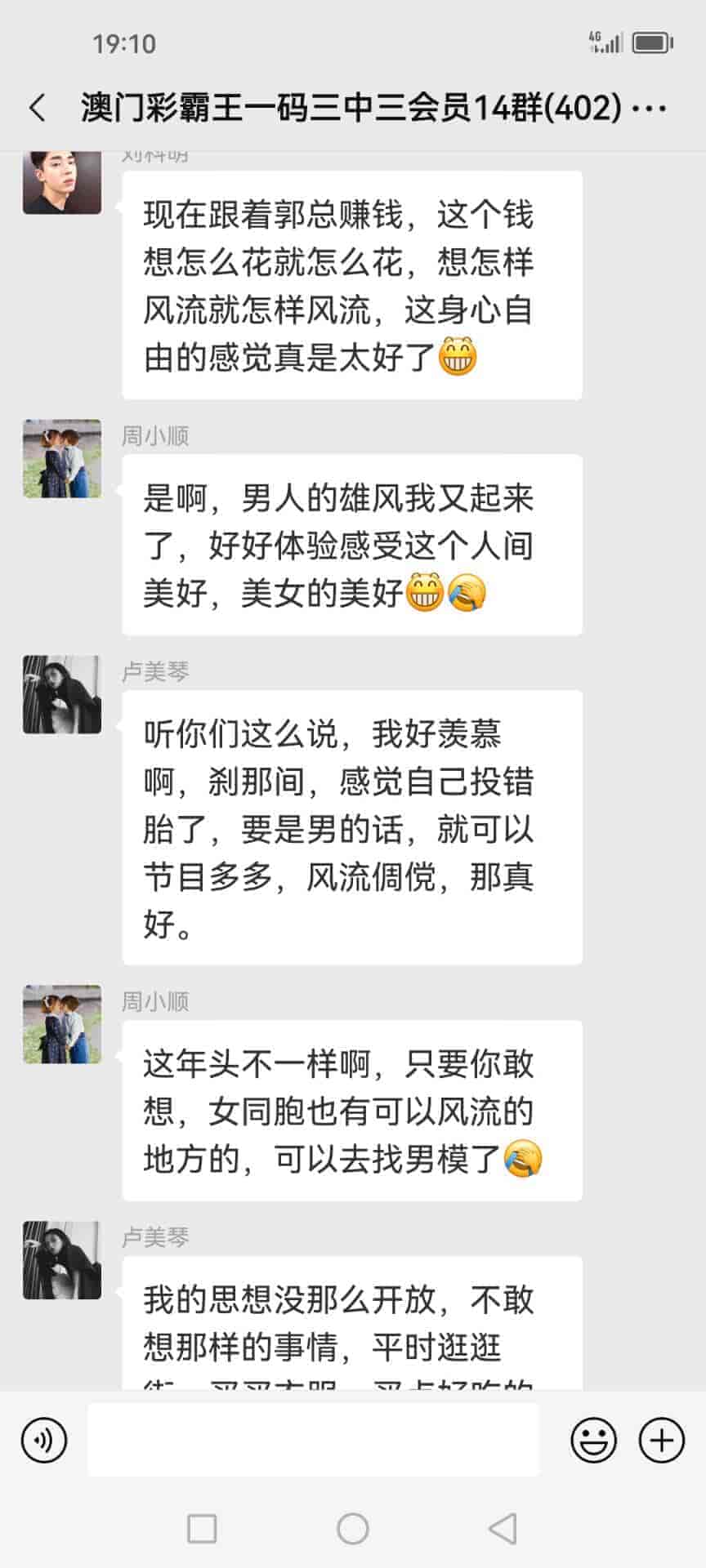This screenshot has width=706, height=1568.
Task: Open the emoji picker
Action: click(x=593, y=1440)
